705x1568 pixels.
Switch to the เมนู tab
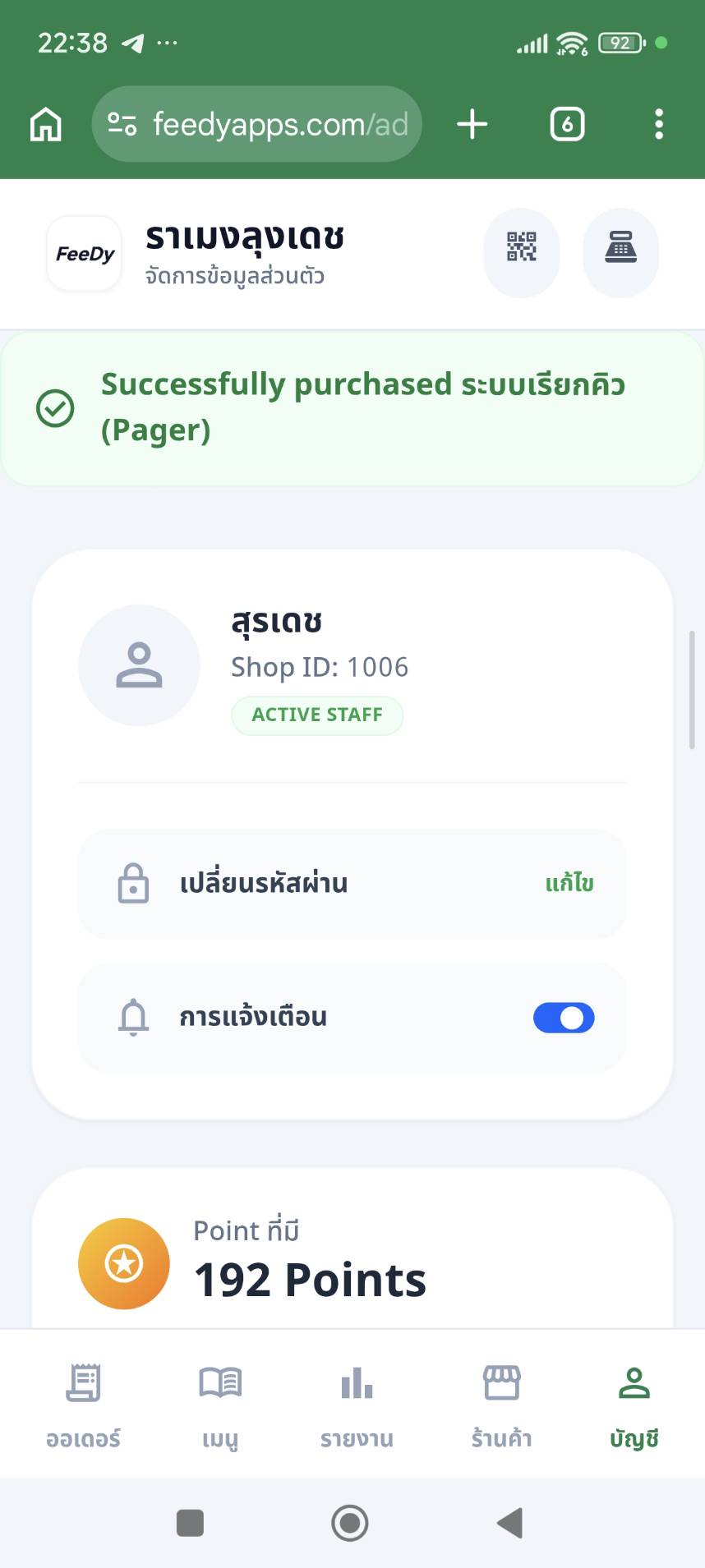coord(220,1405)
